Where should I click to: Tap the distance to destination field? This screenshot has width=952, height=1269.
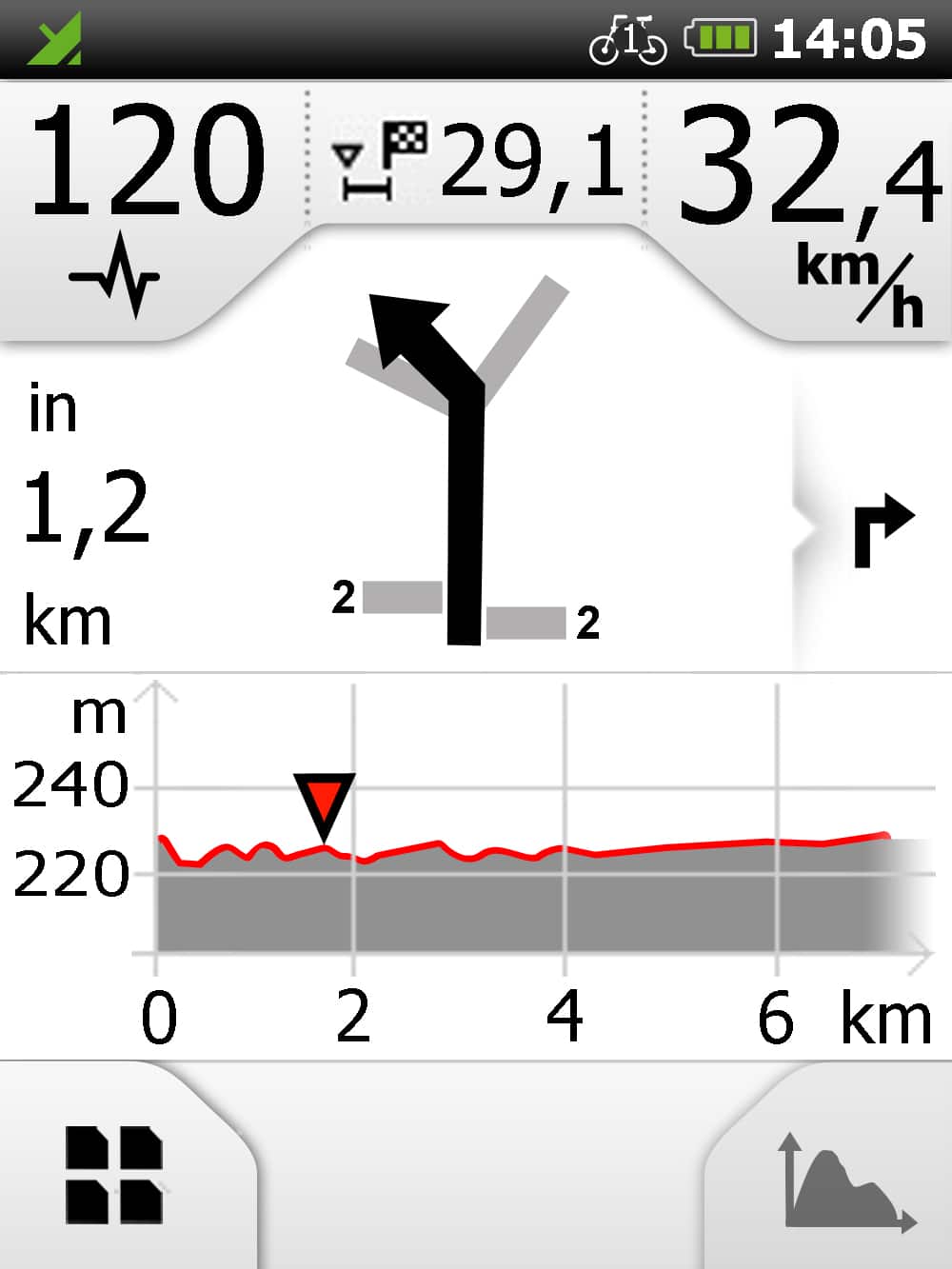click(x=476, y=160)
